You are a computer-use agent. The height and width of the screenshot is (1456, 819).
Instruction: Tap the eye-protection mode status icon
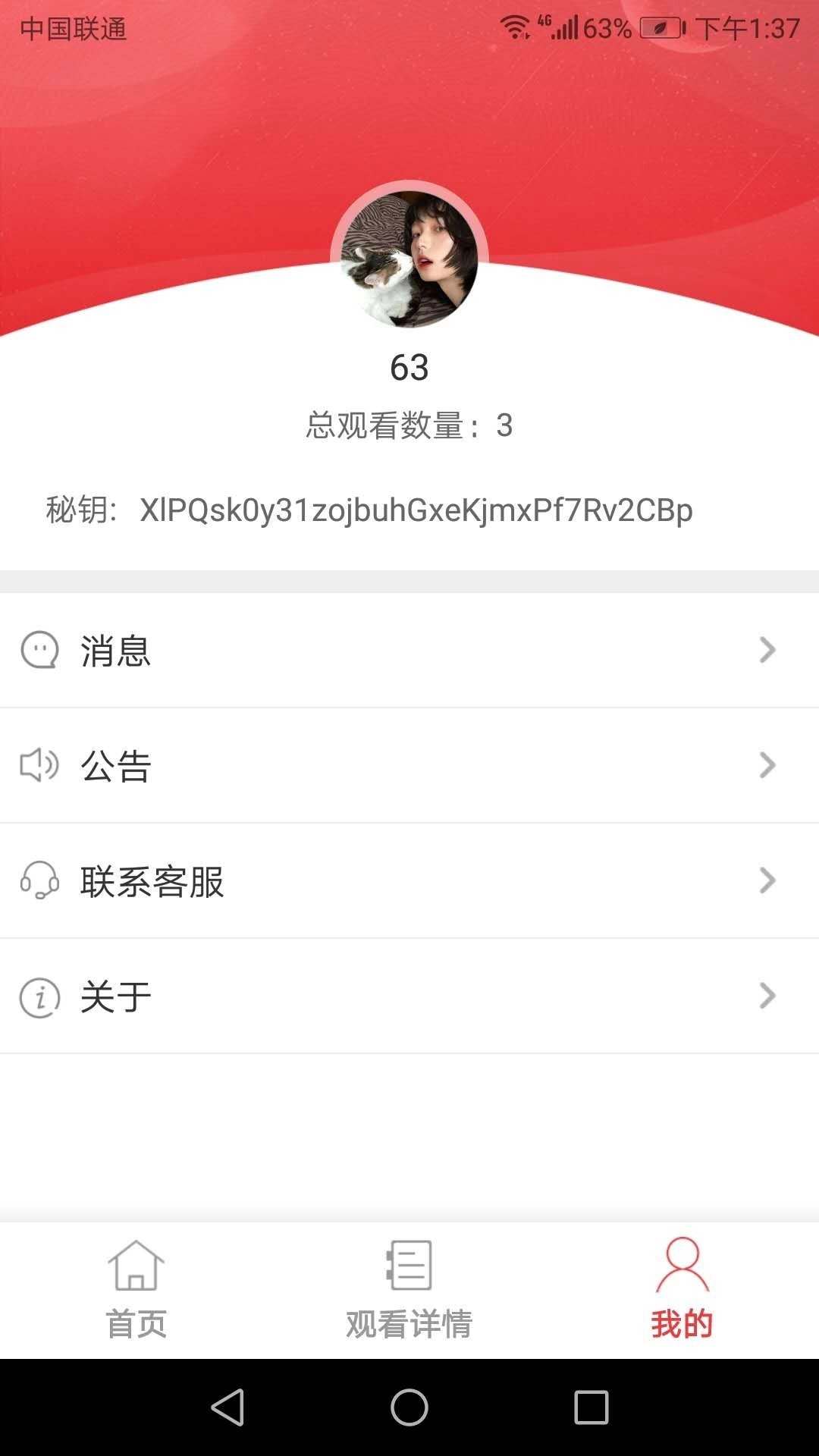[659, 28]
